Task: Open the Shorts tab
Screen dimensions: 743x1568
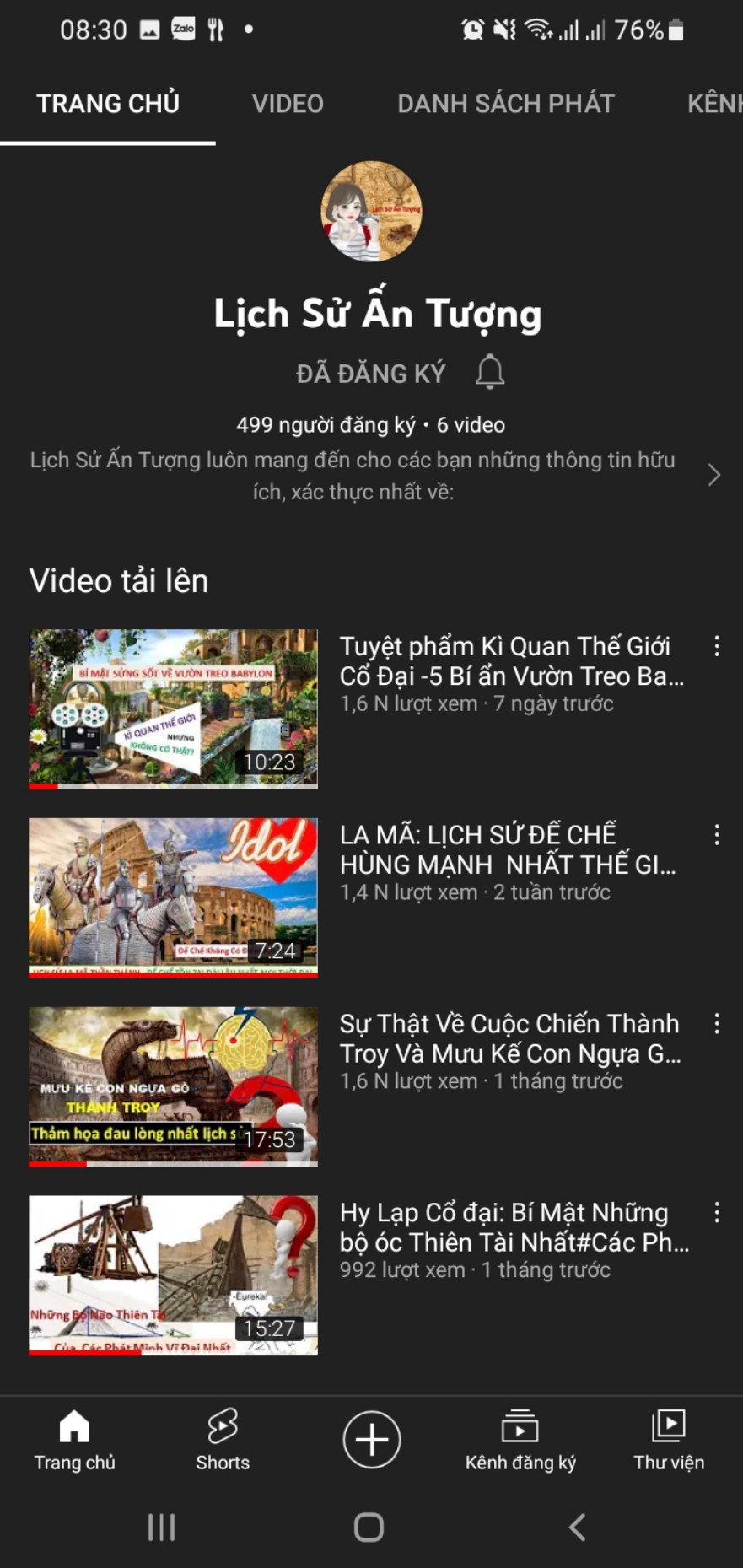Action: point(223,1441)
